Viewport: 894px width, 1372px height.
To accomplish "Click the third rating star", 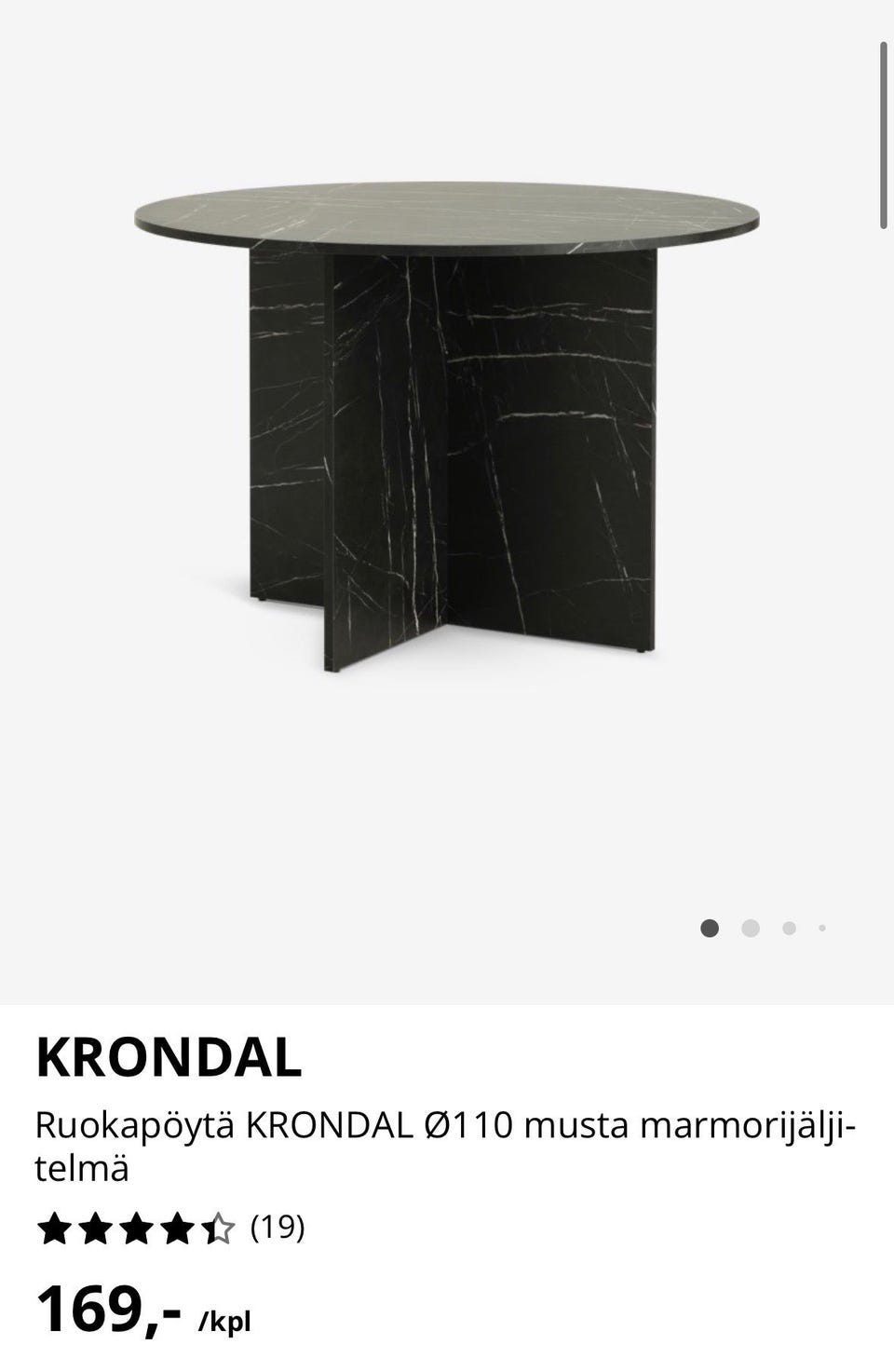I will click(x=136, y=1228).
